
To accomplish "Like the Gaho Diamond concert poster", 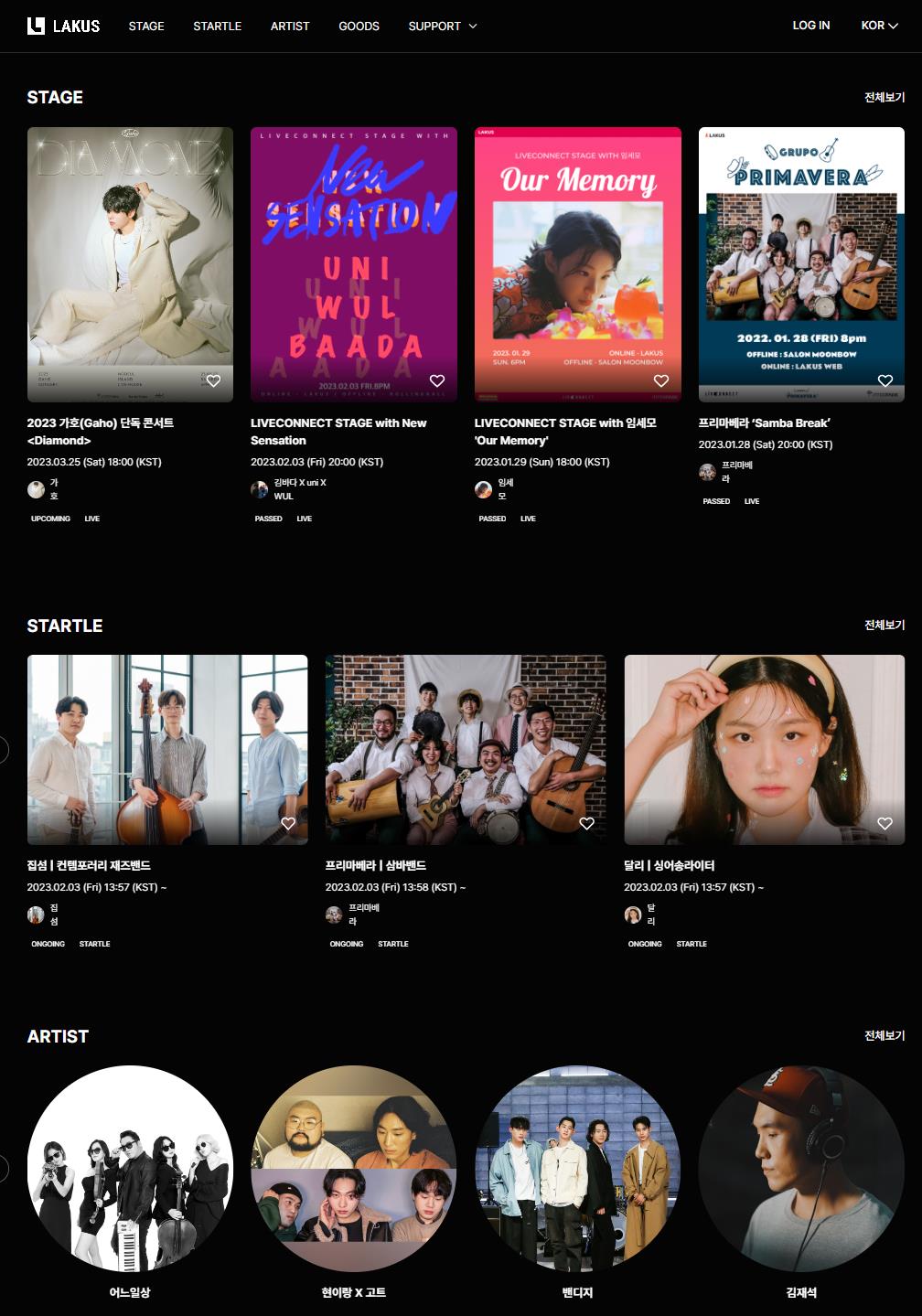I will click(x=213, y=380).
